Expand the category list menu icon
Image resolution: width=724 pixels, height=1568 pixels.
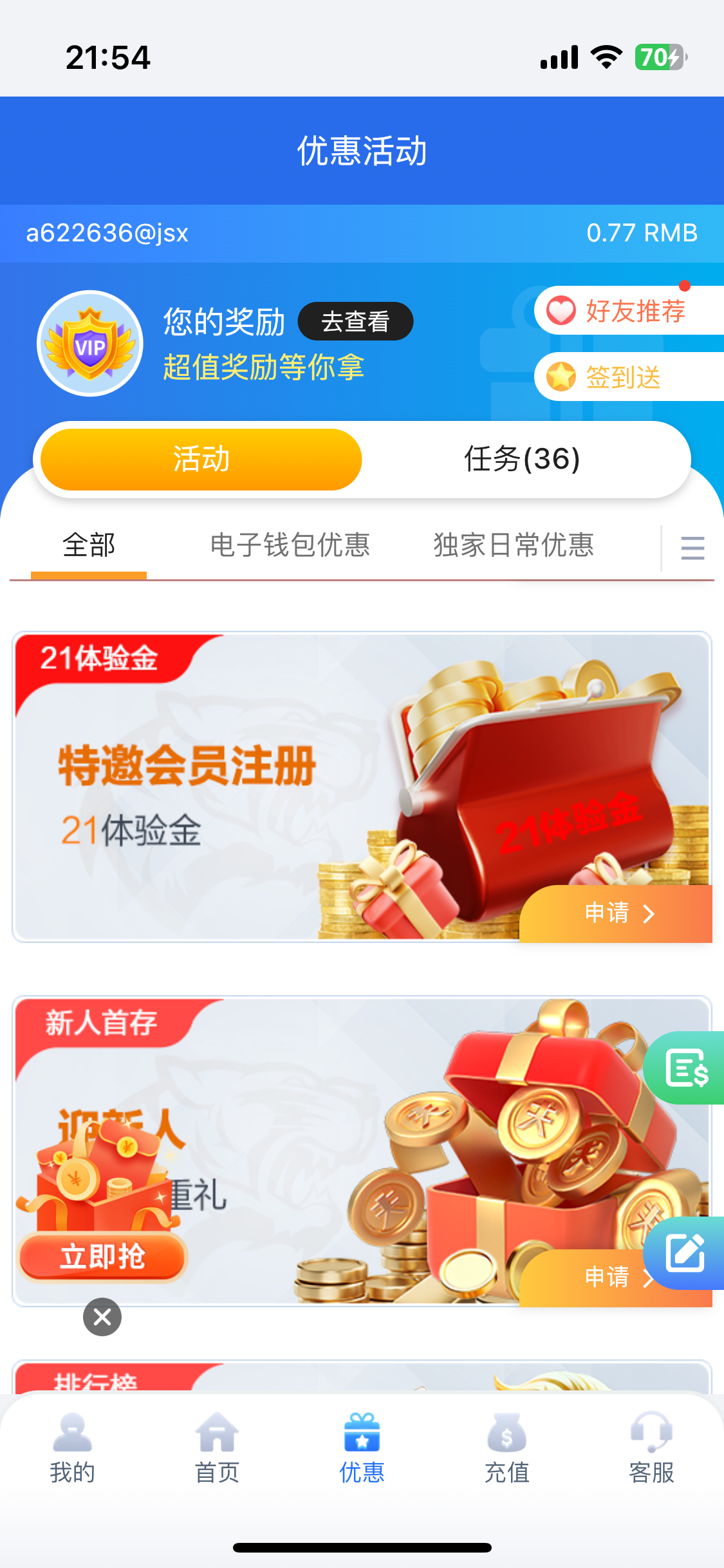[692, 548]
